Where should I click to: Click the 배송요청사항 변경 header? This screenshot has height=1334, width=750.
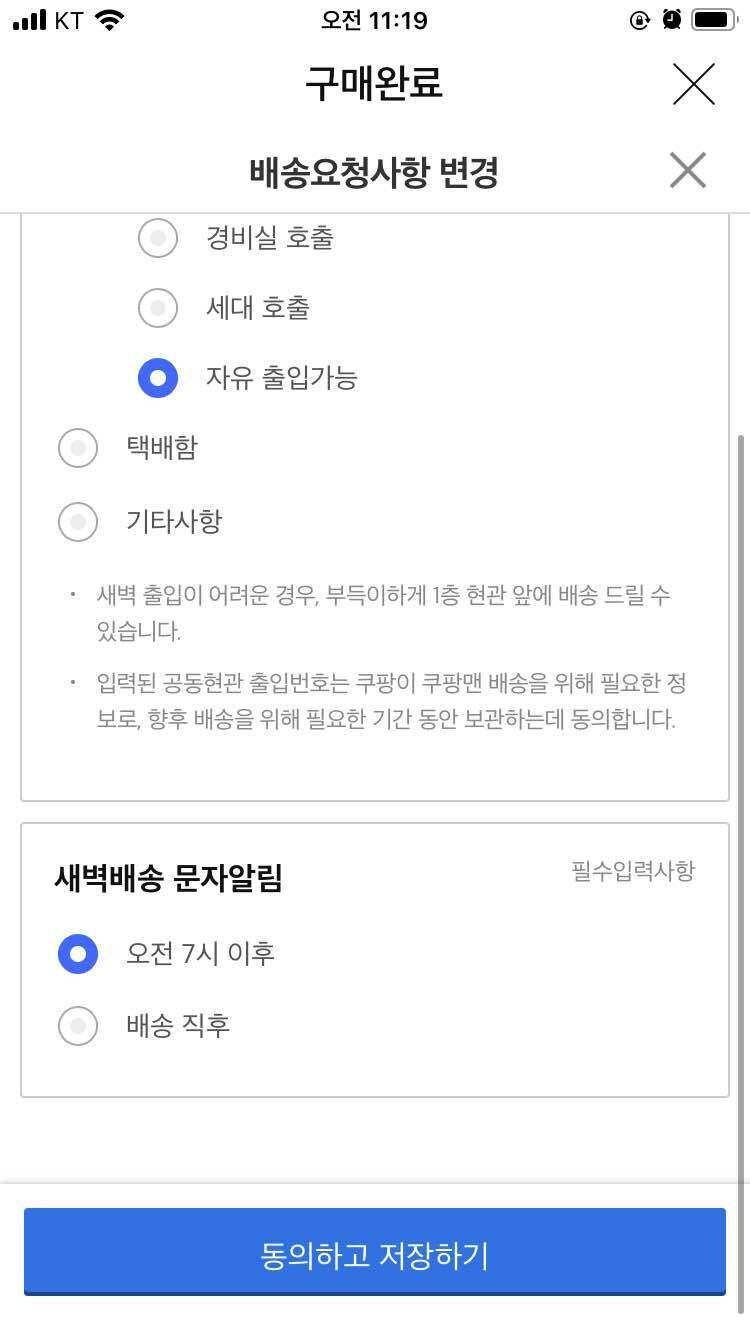374,170
